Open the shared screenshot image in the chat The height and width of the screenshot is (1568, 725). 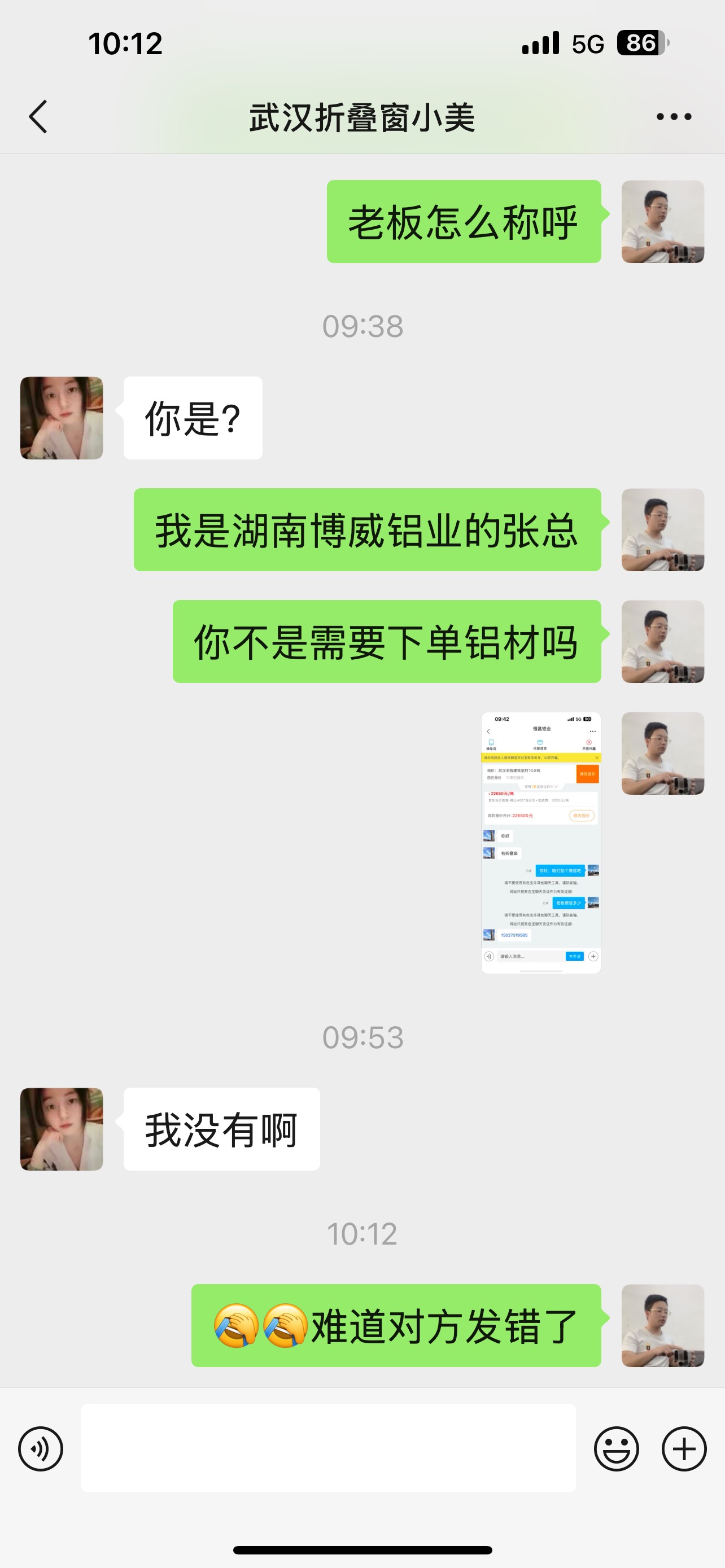point(540,843)
